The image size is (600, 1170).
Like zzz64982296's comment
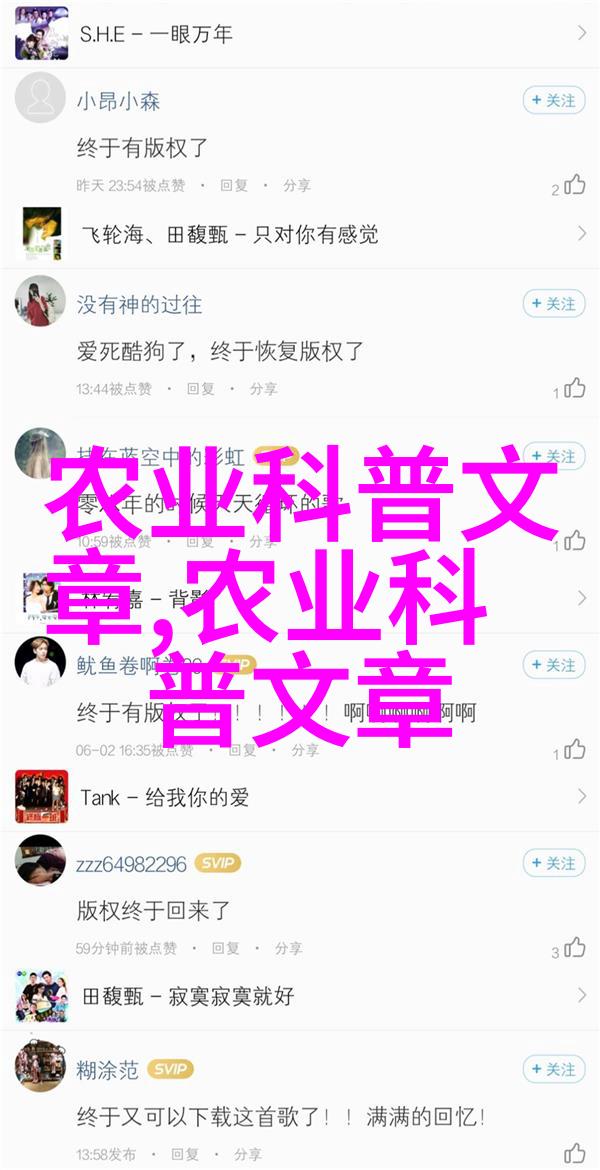(574, 948)
